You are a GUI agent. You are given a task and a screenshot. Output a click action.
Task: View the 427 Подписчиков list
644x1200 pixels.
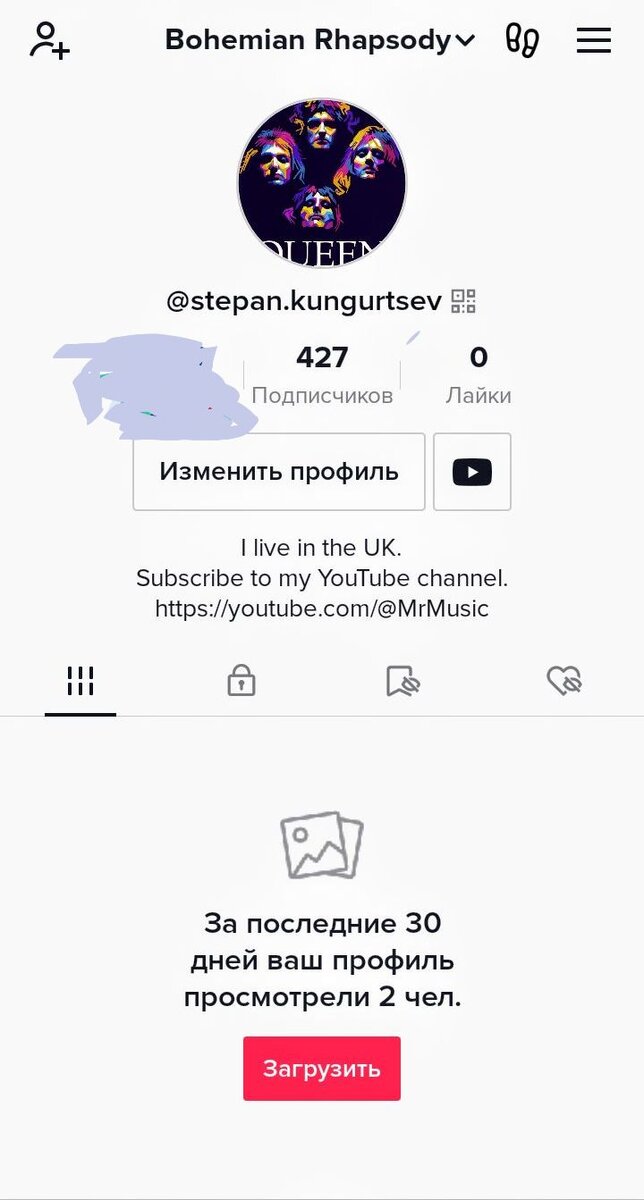coord(322,375)
